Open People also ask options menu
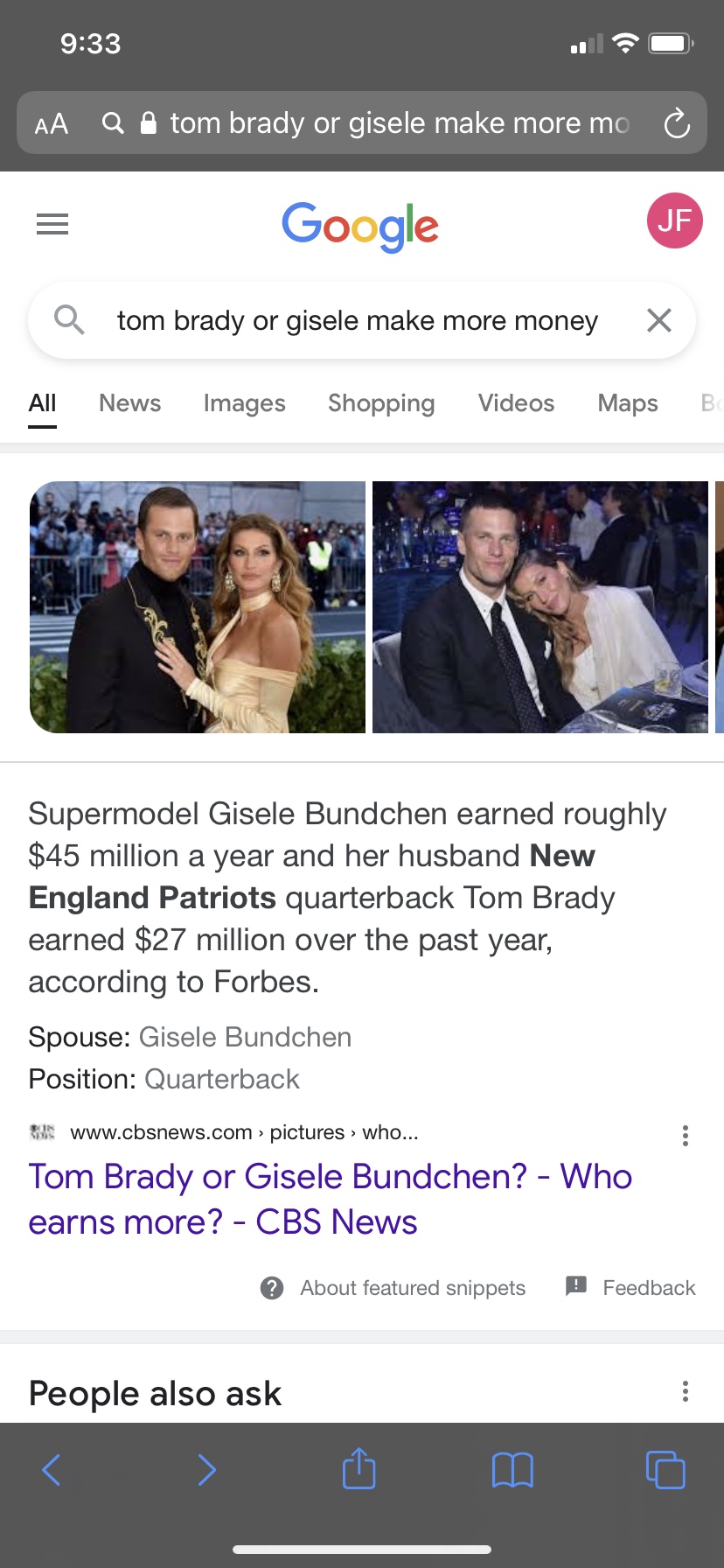Image resolution: width=724 pixels, height=1568 pixels. [x=686, y=1391]
